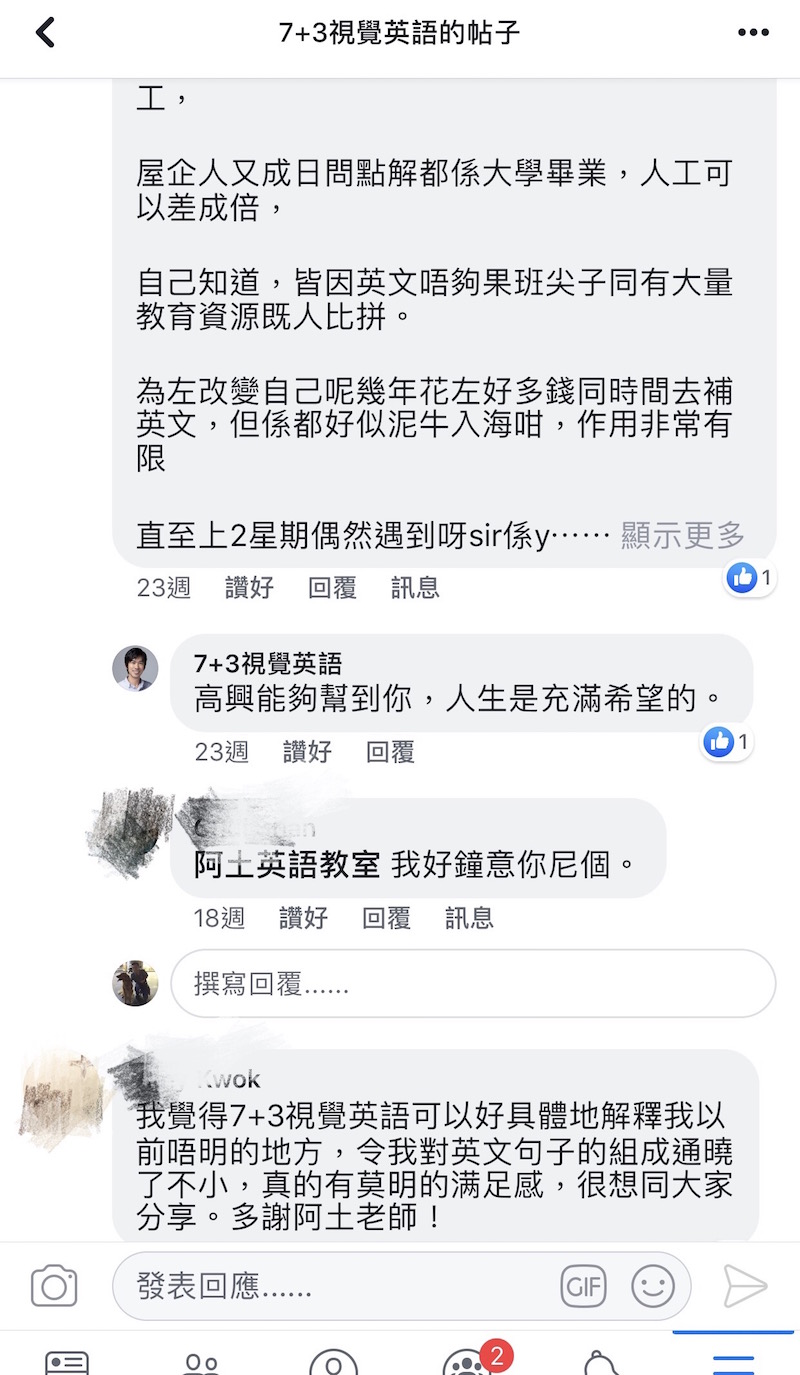Reply to the long comment posted 23週 ago
Screen dimensions: 800x1375
(x=332, y=588)
